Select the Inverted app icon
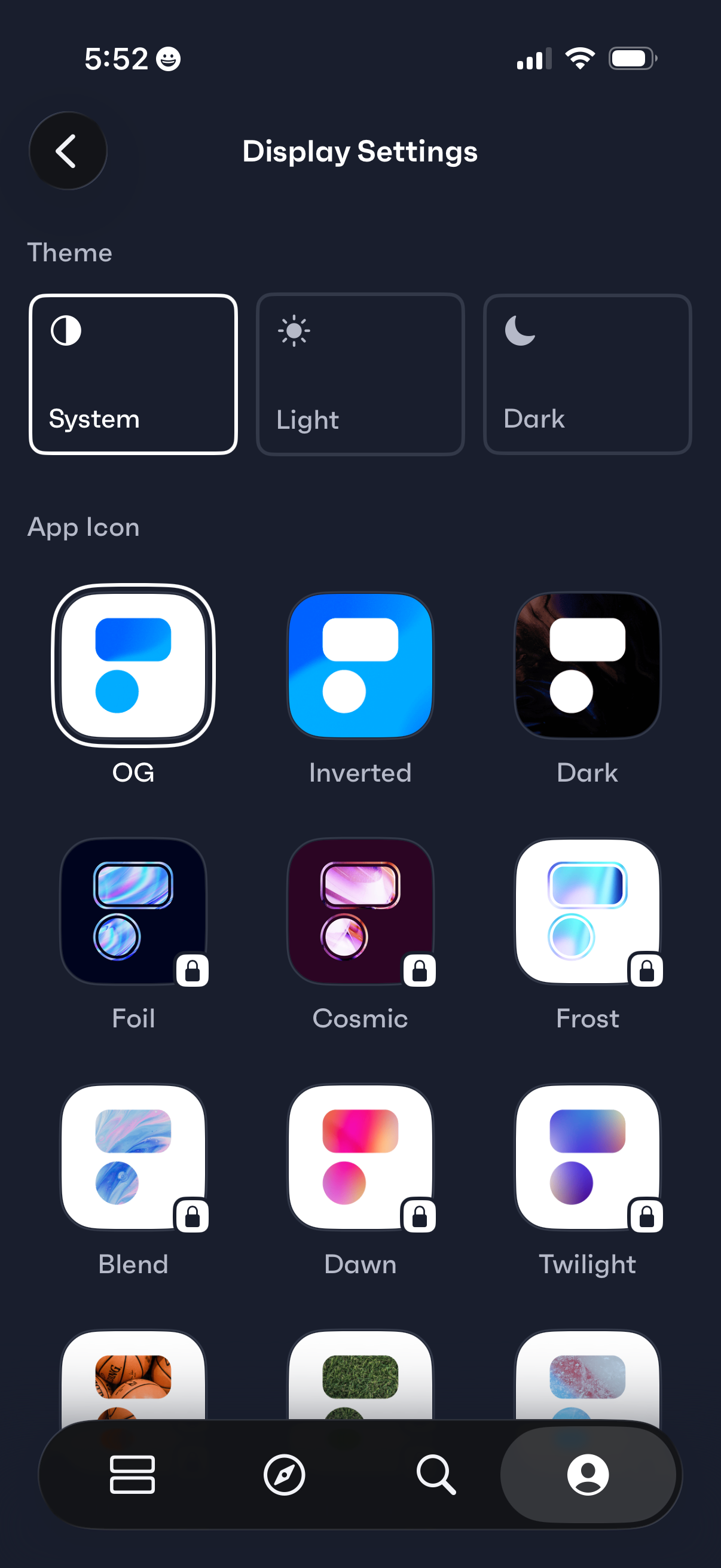Viewport: 721px width, 1568px height. pyautogui.click(x=360, y=667)
